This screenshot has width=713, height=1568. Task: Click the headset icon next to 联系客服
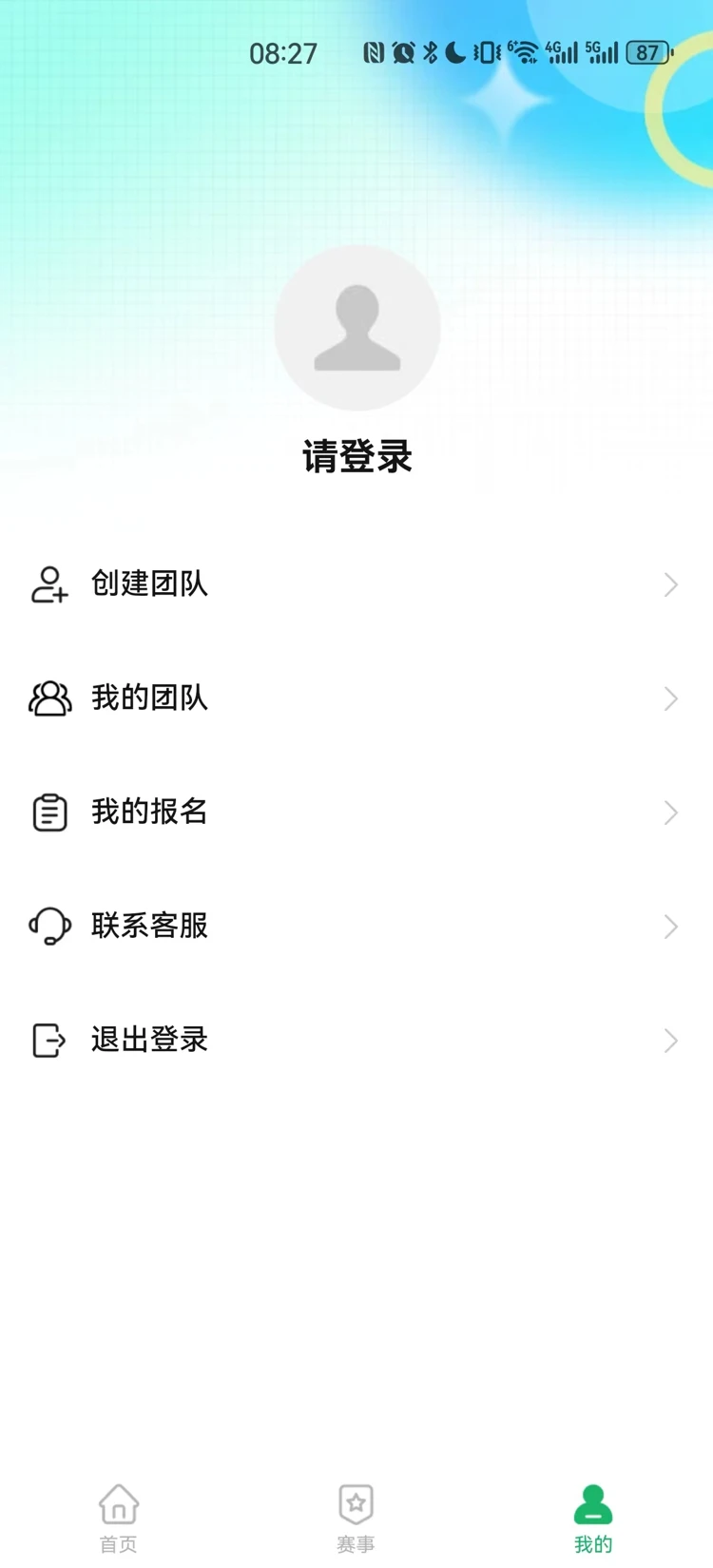48,926
